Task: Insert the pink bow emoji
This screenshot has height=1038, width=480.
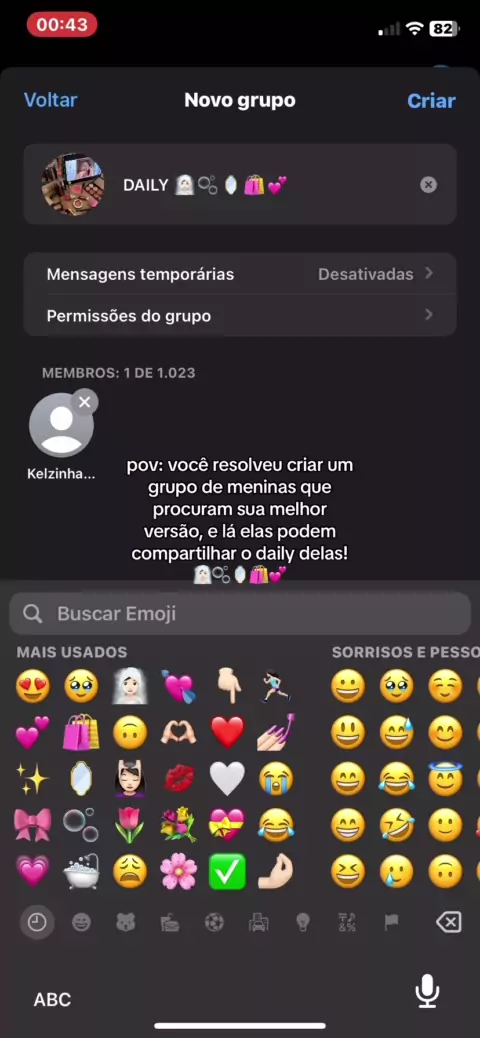Action: (x=32, y=824)
